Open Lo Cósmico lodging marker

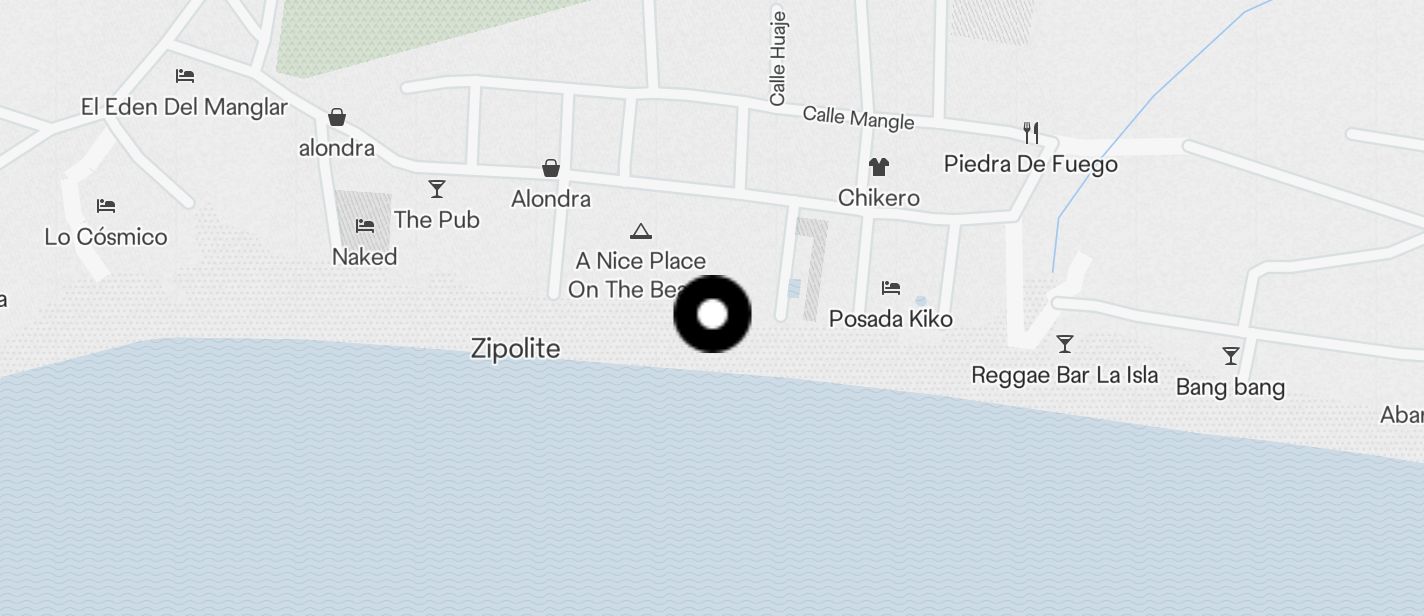coord(106,207)
